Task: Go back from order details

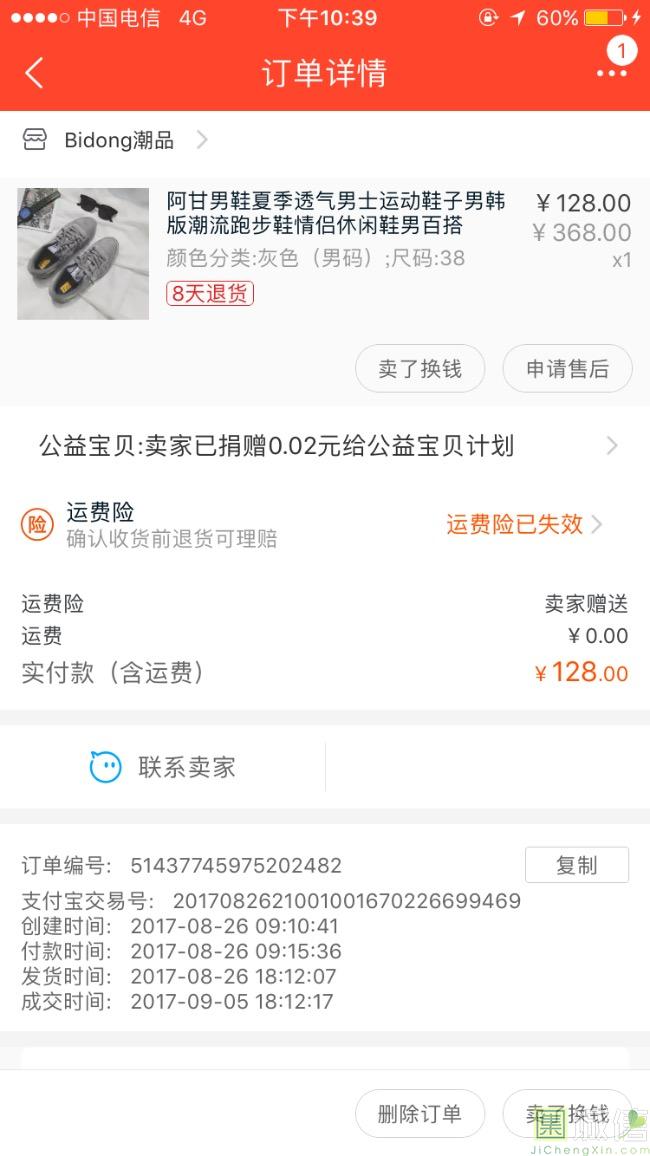Action: tap(35, 73)
